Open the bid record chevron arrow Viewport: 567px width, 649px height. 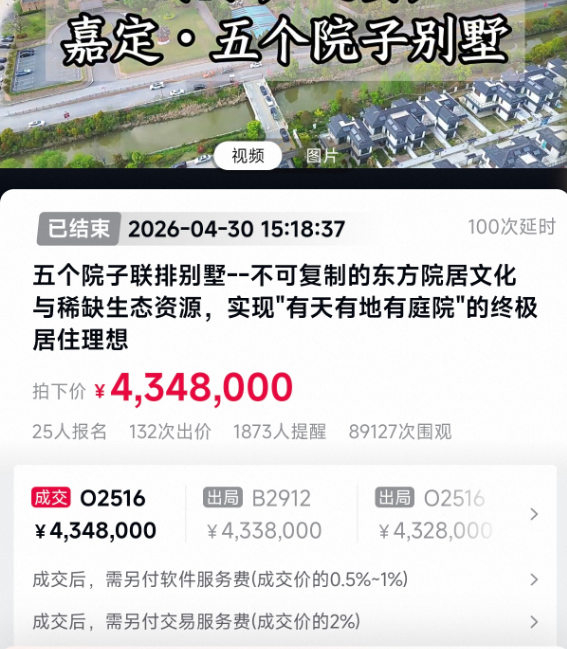pyautogui.click(x=534, y=514)
